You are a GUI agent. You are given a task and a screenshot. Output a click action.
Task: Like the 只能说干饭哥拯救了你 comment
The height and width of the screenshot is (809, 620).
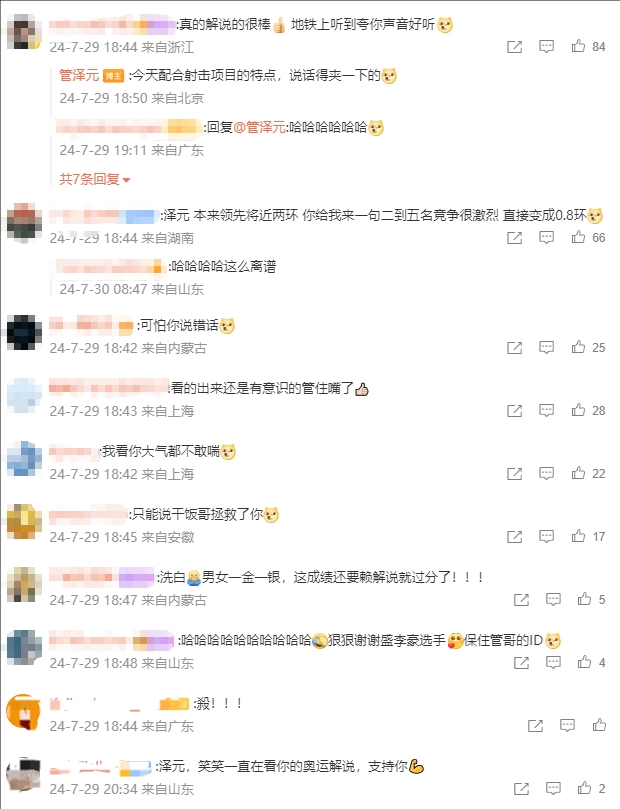[x=578, y=537]
